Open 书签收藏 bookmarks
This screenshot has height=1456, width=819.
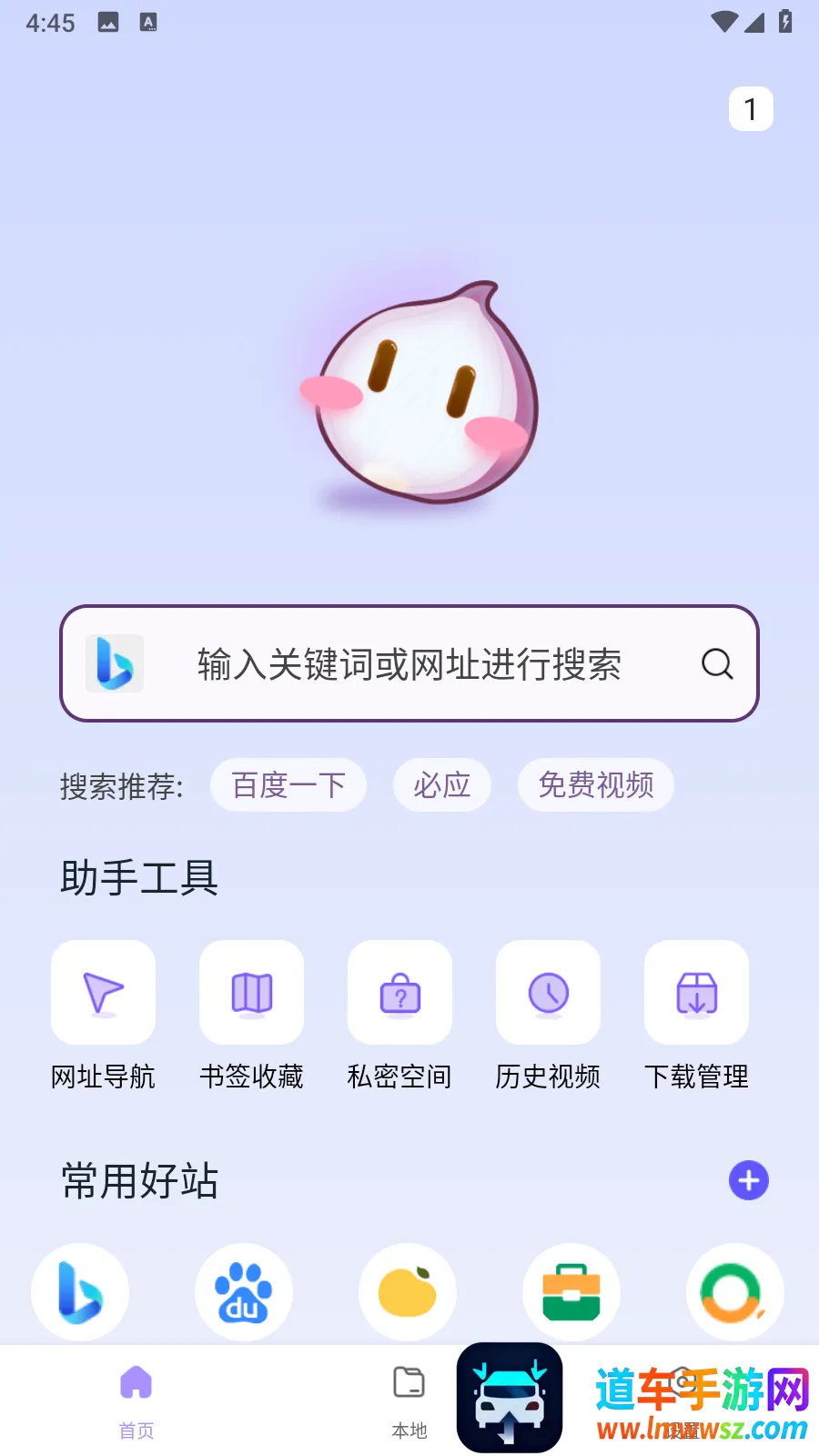252,993
